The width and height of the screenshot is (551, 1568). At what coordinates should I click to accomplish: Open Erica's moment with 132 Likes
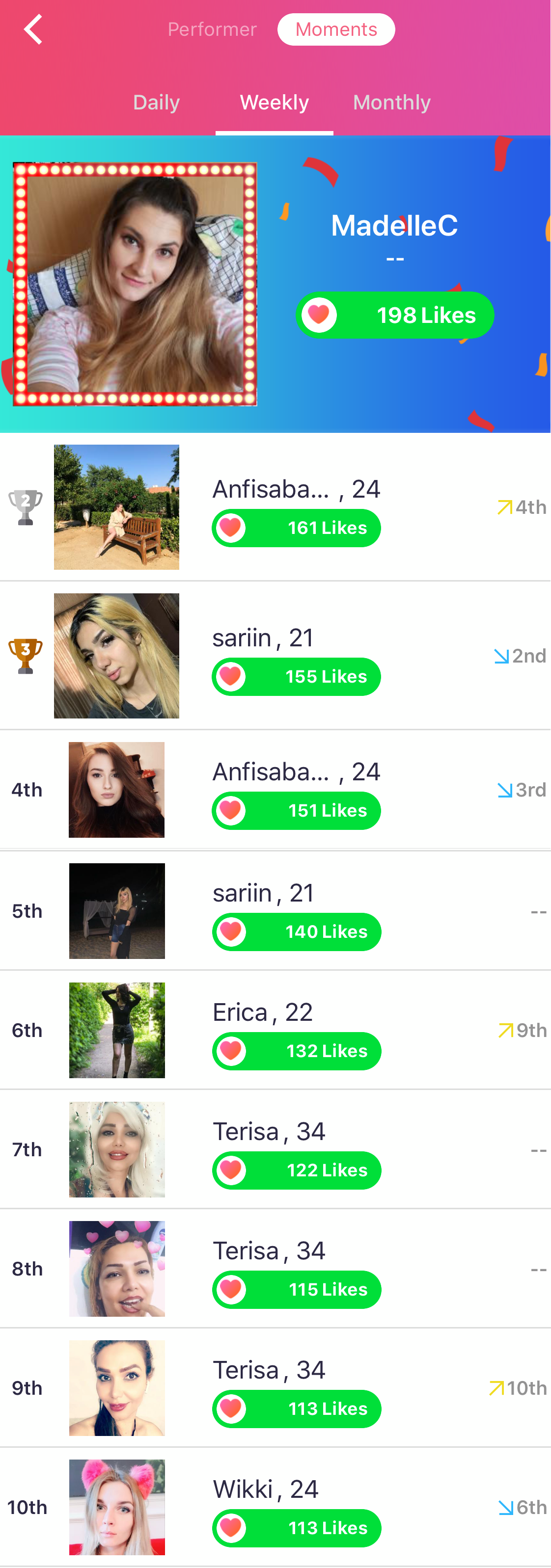[x=116, y=1030]
